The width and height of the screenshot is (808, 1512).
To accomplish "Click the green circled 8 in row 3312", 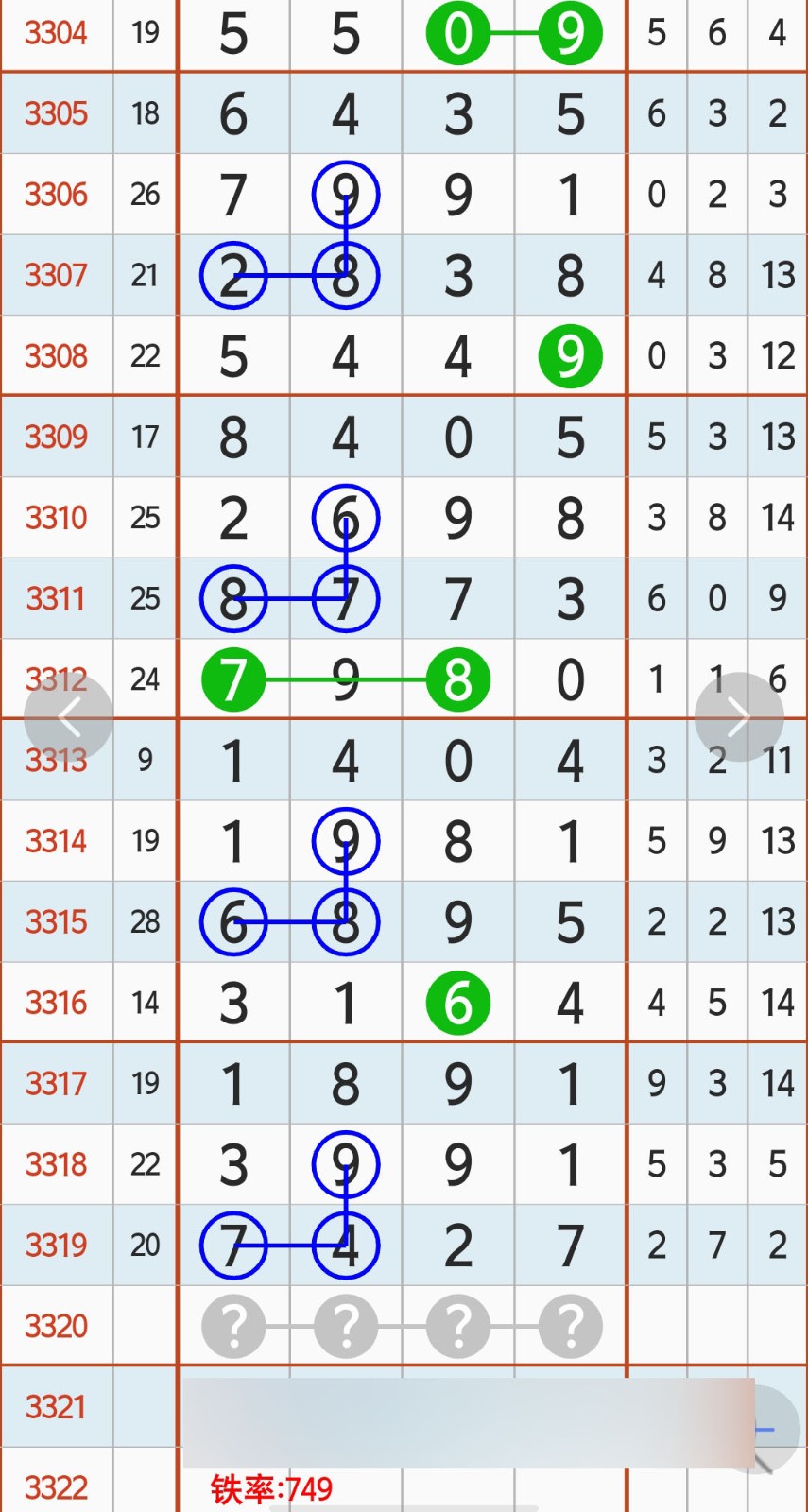I will [457, 679].
